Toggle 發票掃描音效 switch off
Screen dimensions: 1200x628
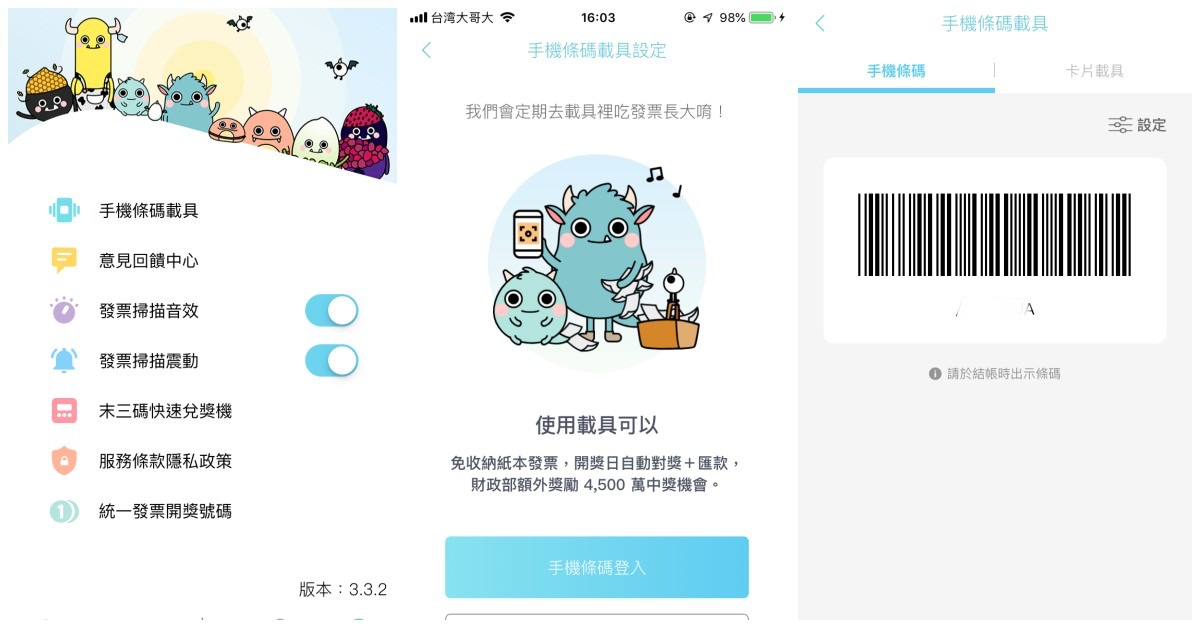(x=331, y=311)
